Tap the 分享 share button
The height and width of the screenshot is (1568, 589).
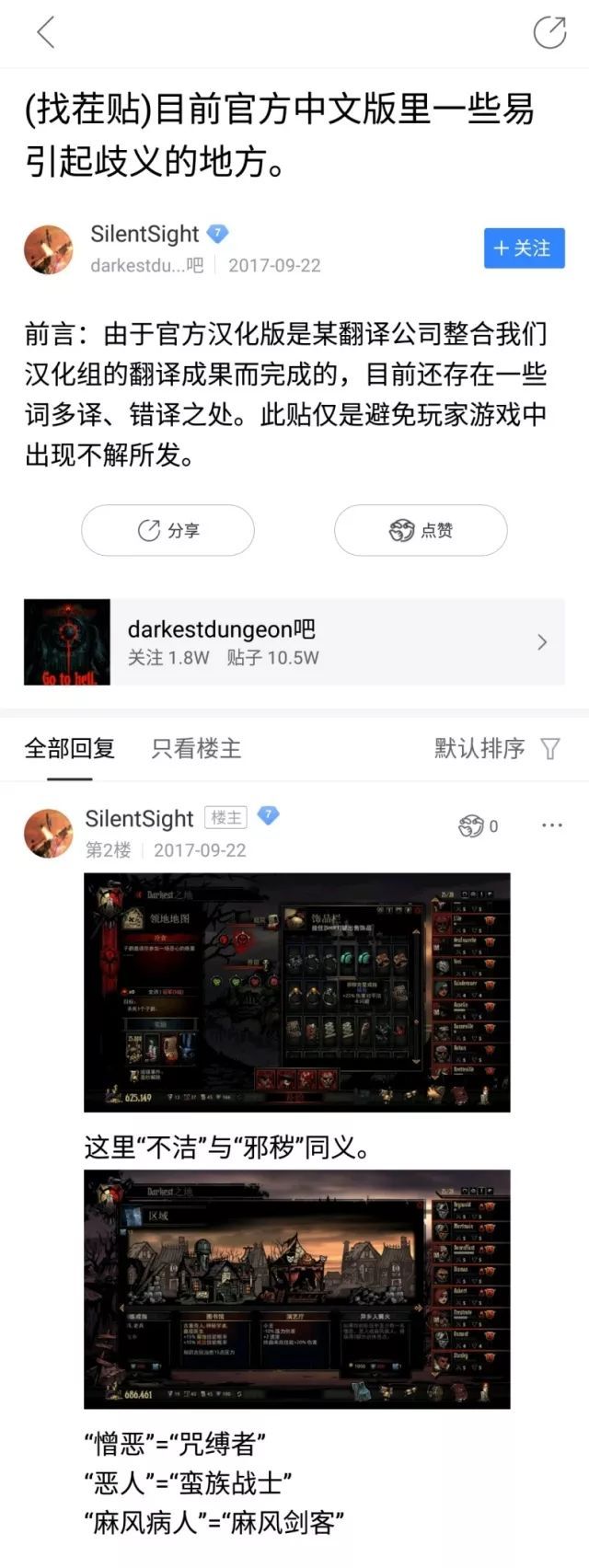click(x=167, y=530)
